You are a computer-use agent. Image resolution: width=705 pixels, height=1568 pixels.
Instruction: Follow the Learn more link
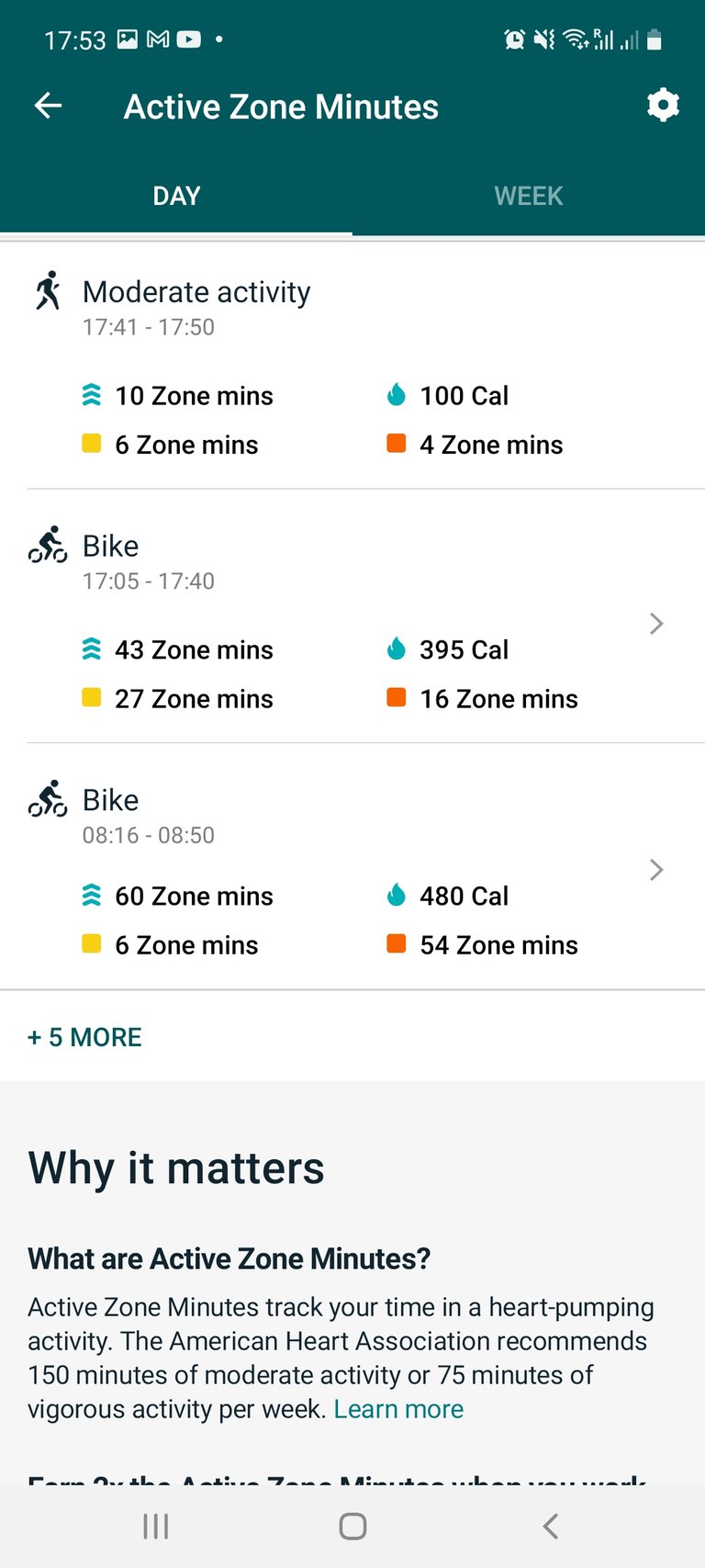[x=398, y=1409]
